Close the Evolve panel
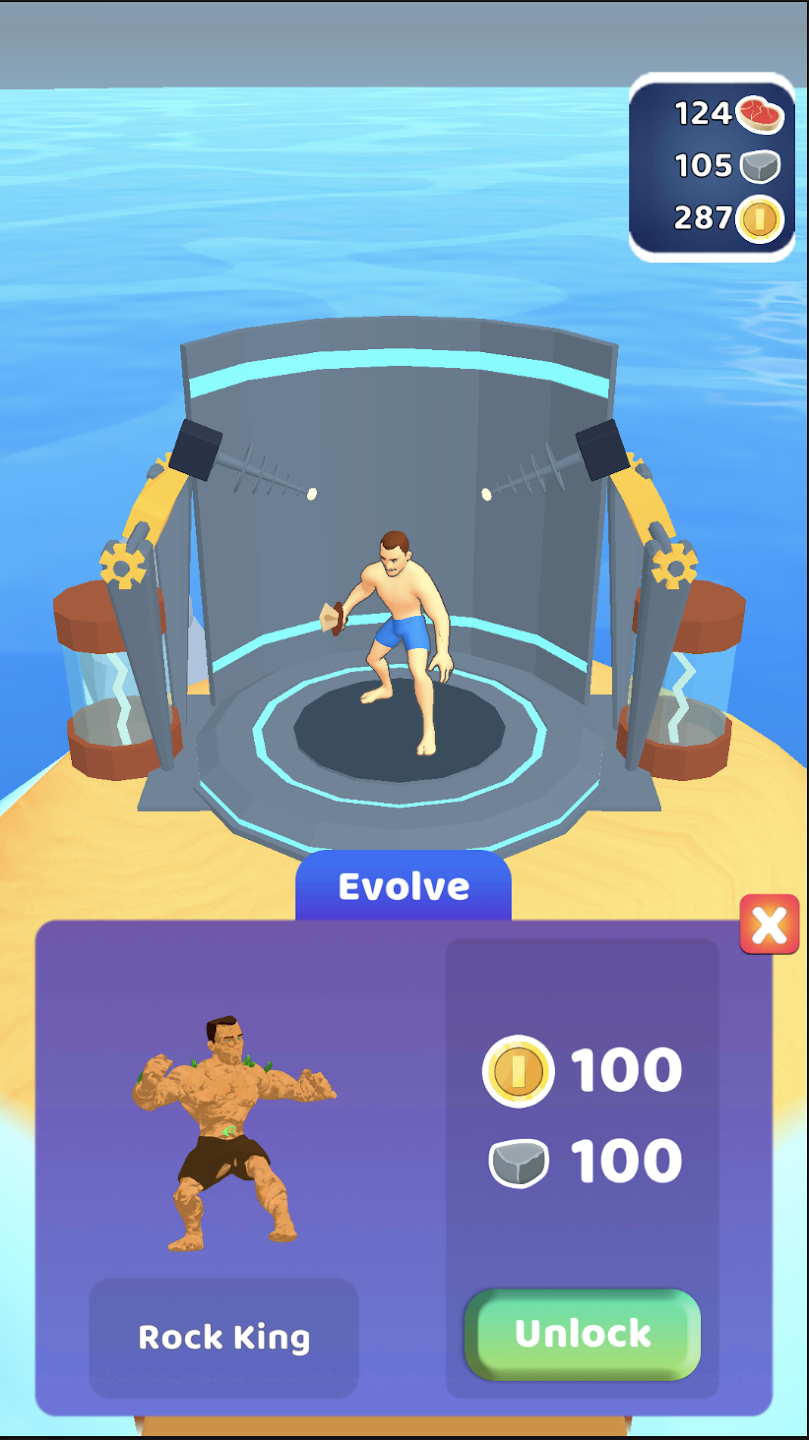The width and height of the screenshot is (809, 1440). [x=769, y=925]
